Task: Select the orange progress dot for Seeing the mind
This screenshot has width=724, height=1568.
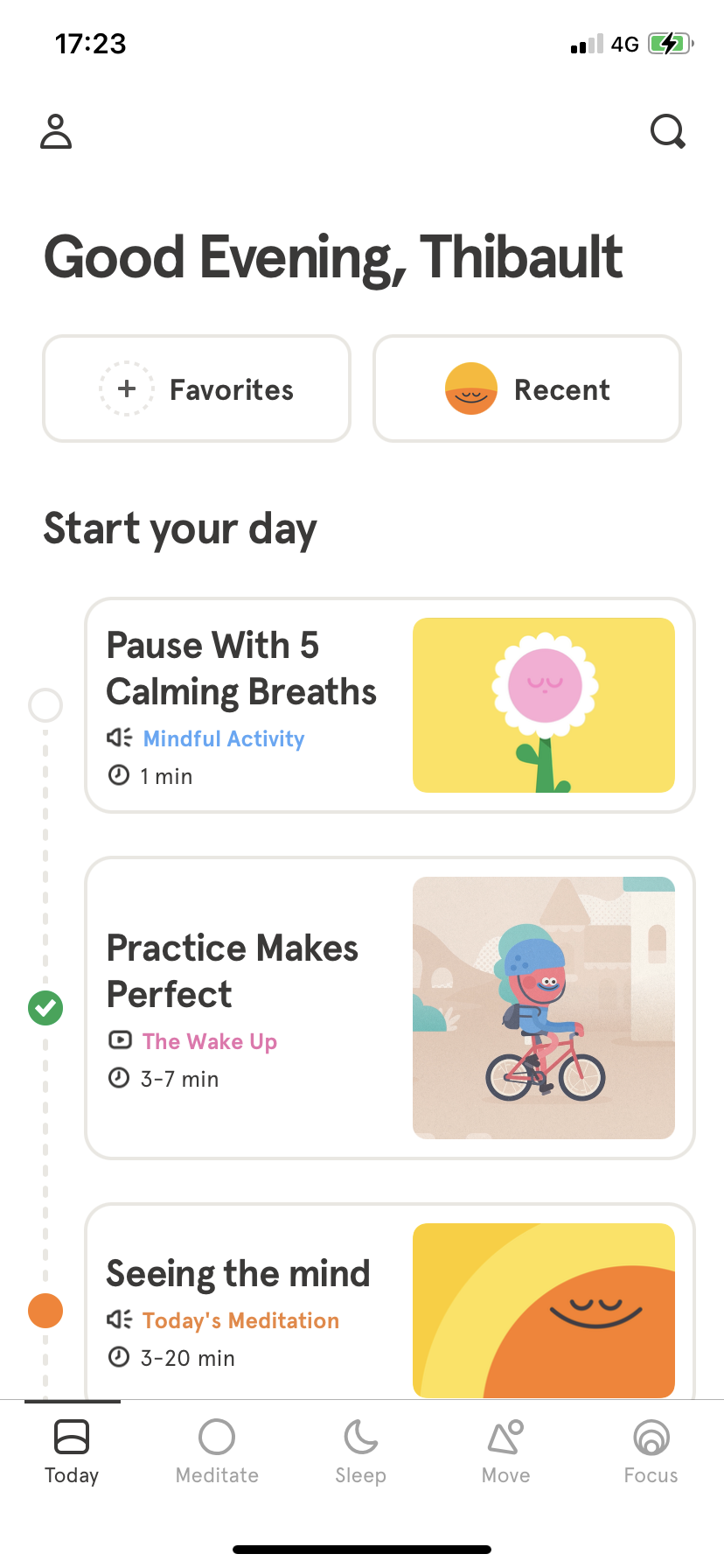Action: [x=45, y=1310]
